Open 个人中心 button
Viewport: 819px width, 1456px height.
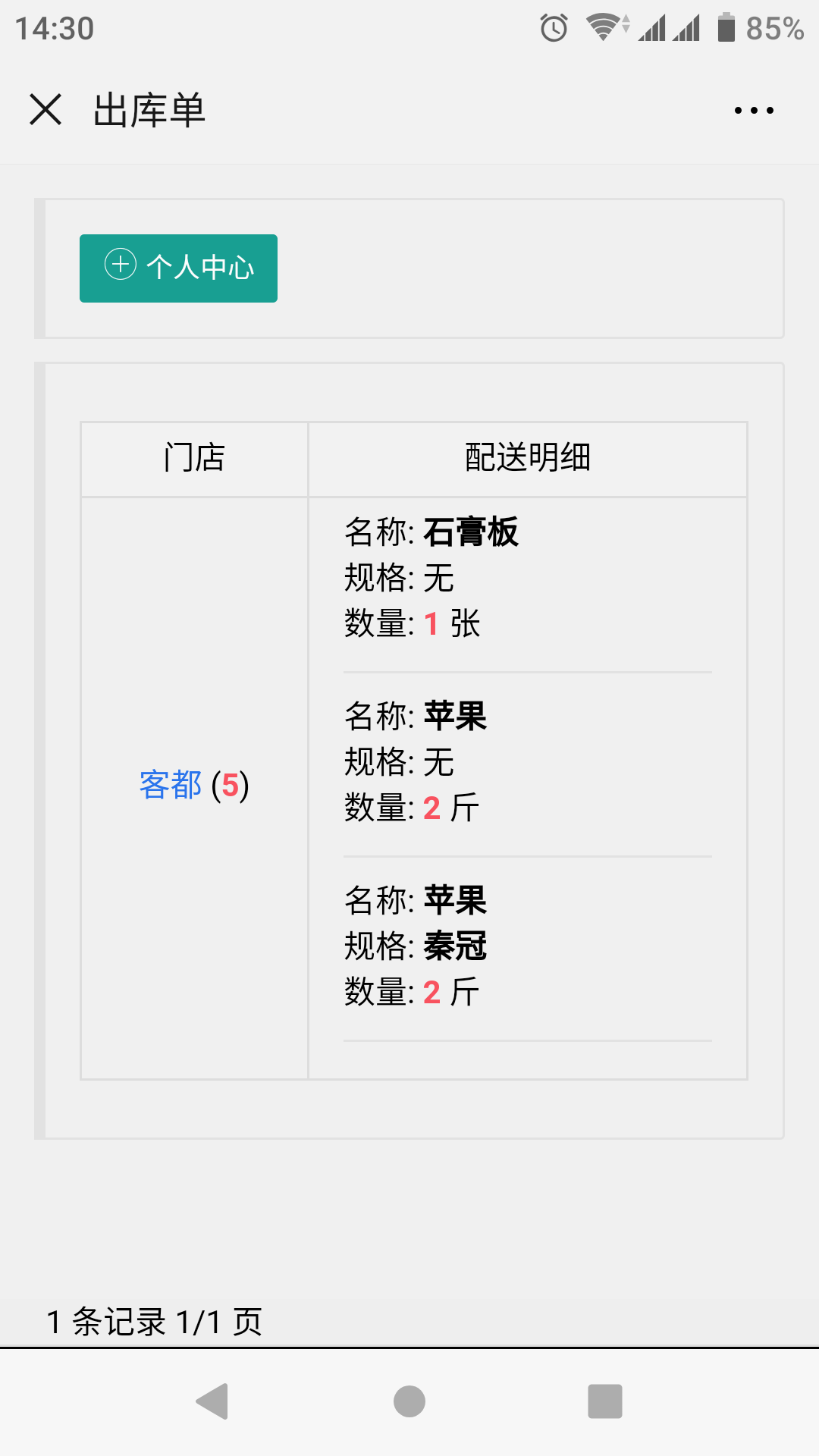pyautogui.click(x=178, y=268)
